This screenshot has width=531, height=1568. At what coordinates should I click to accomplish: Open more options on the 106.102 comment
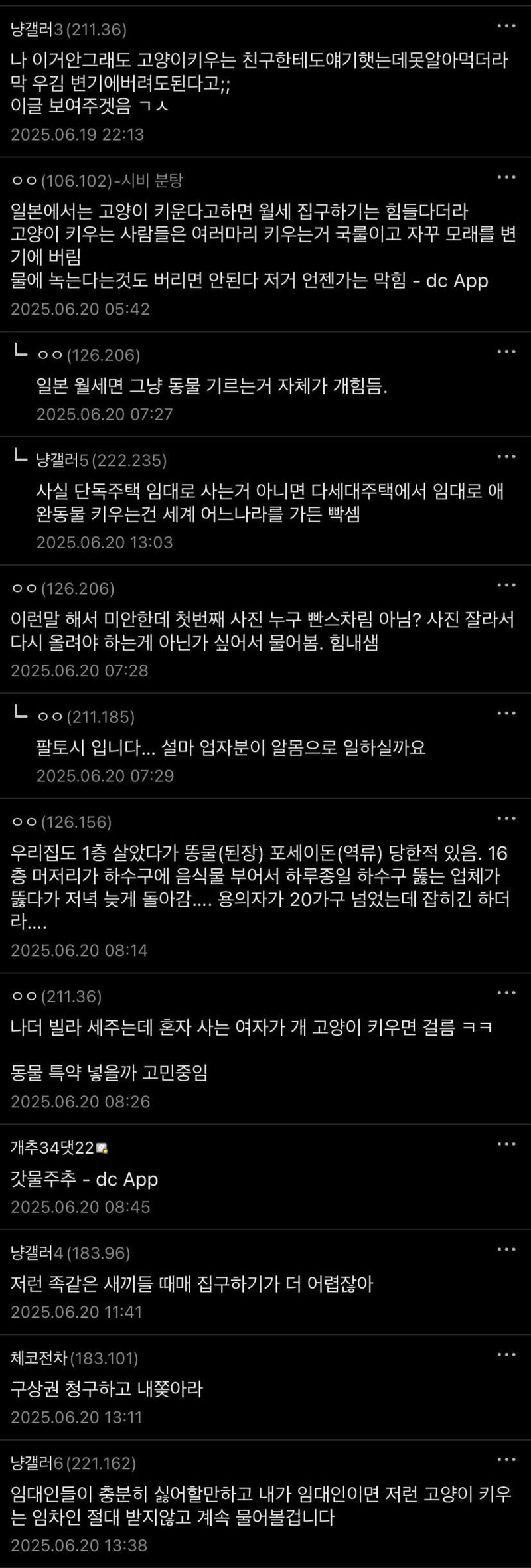506,177
